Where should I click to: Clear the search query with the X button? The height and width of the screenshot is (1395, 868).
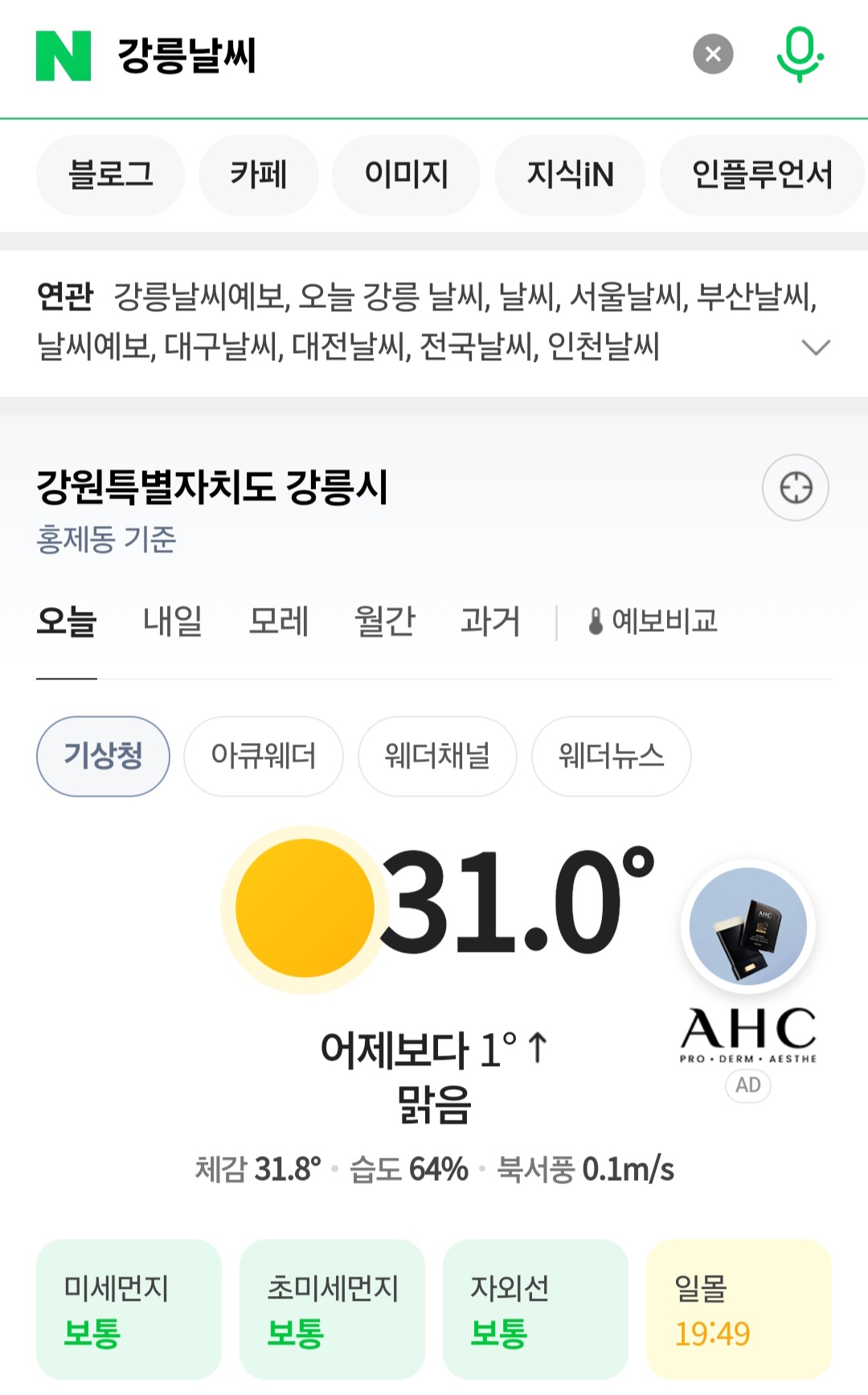(713, 55)
